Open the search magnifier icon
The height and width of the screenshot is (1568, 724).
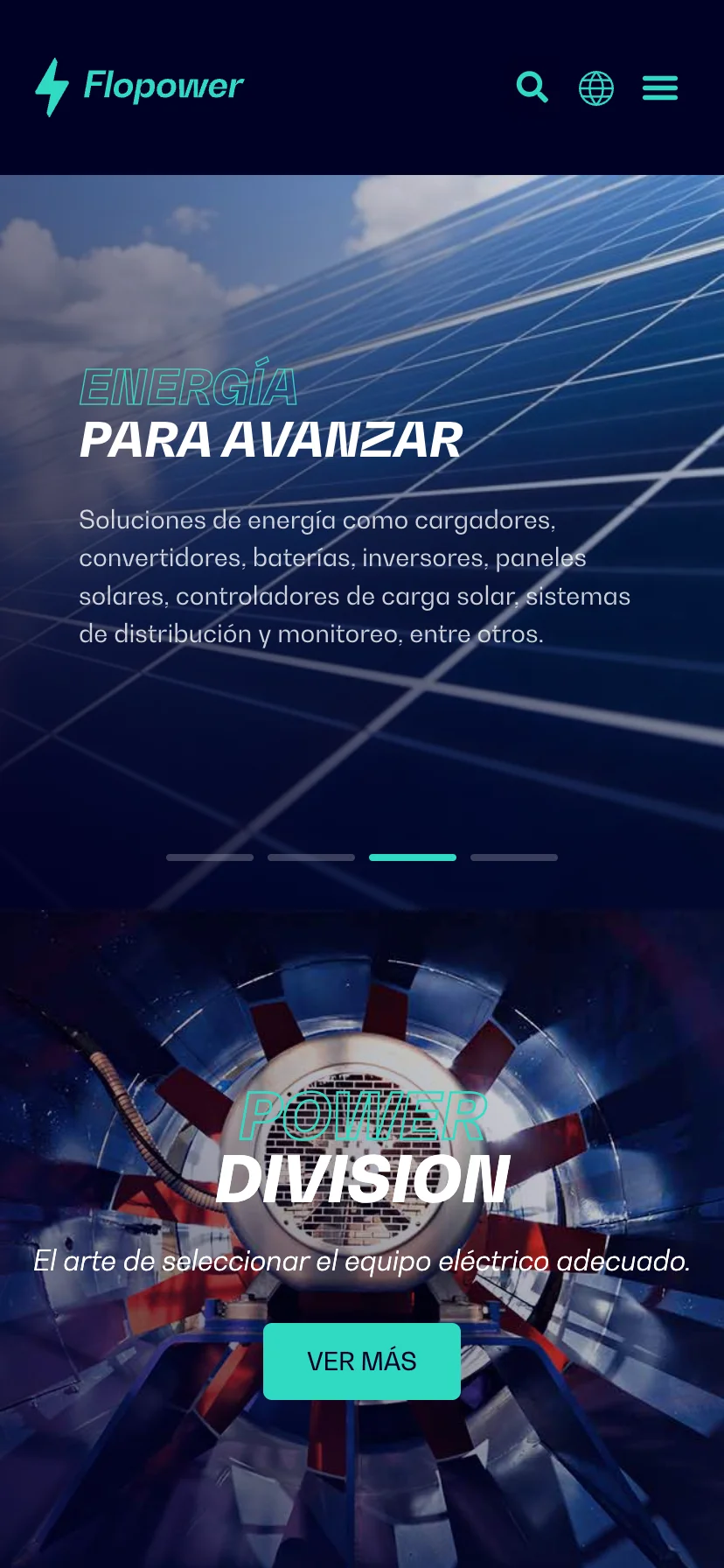point(532,87)
